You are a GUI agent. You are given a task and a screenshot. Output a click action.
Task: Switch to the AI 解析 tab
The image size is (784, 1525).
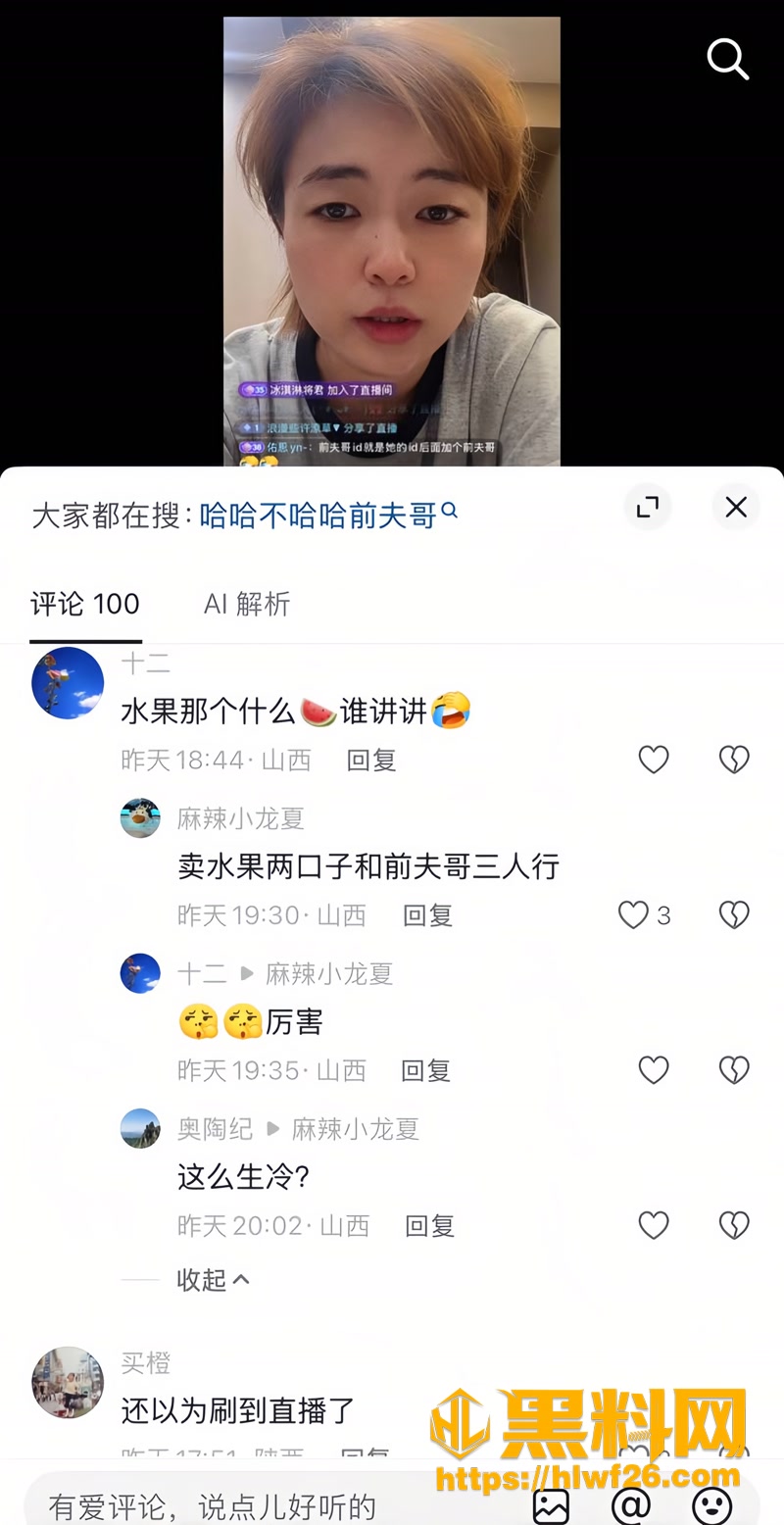click(x=247, y=604)
